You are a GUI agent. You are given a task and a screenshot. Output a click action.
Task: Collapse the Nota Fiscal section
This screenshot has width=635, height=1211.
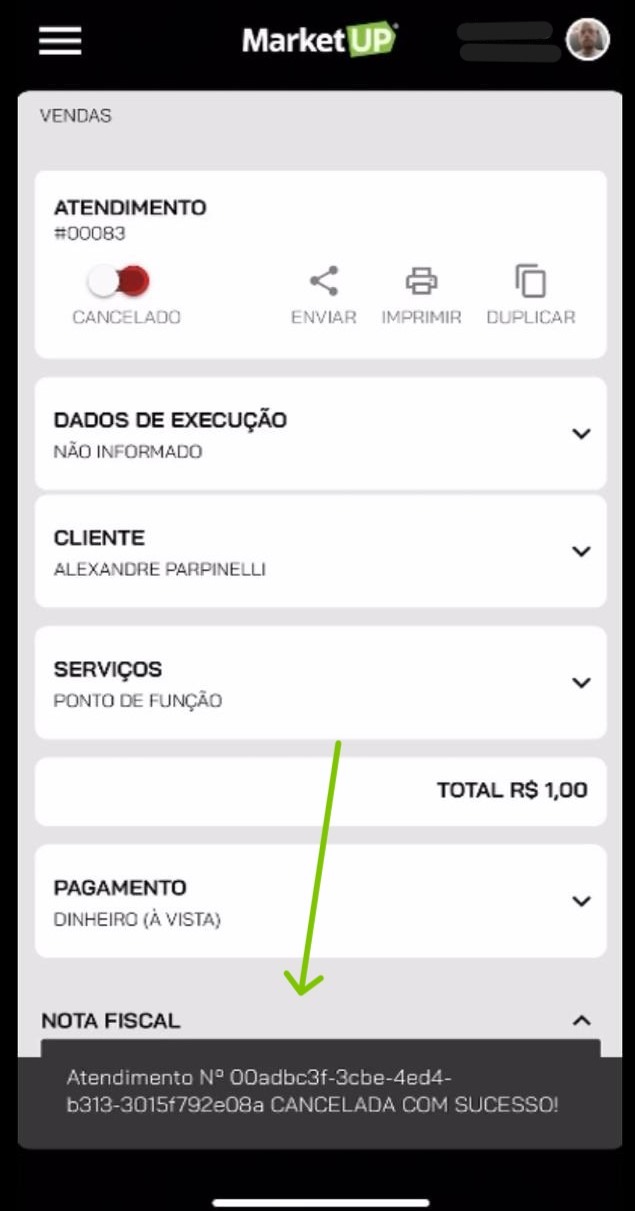(581, 1021)
